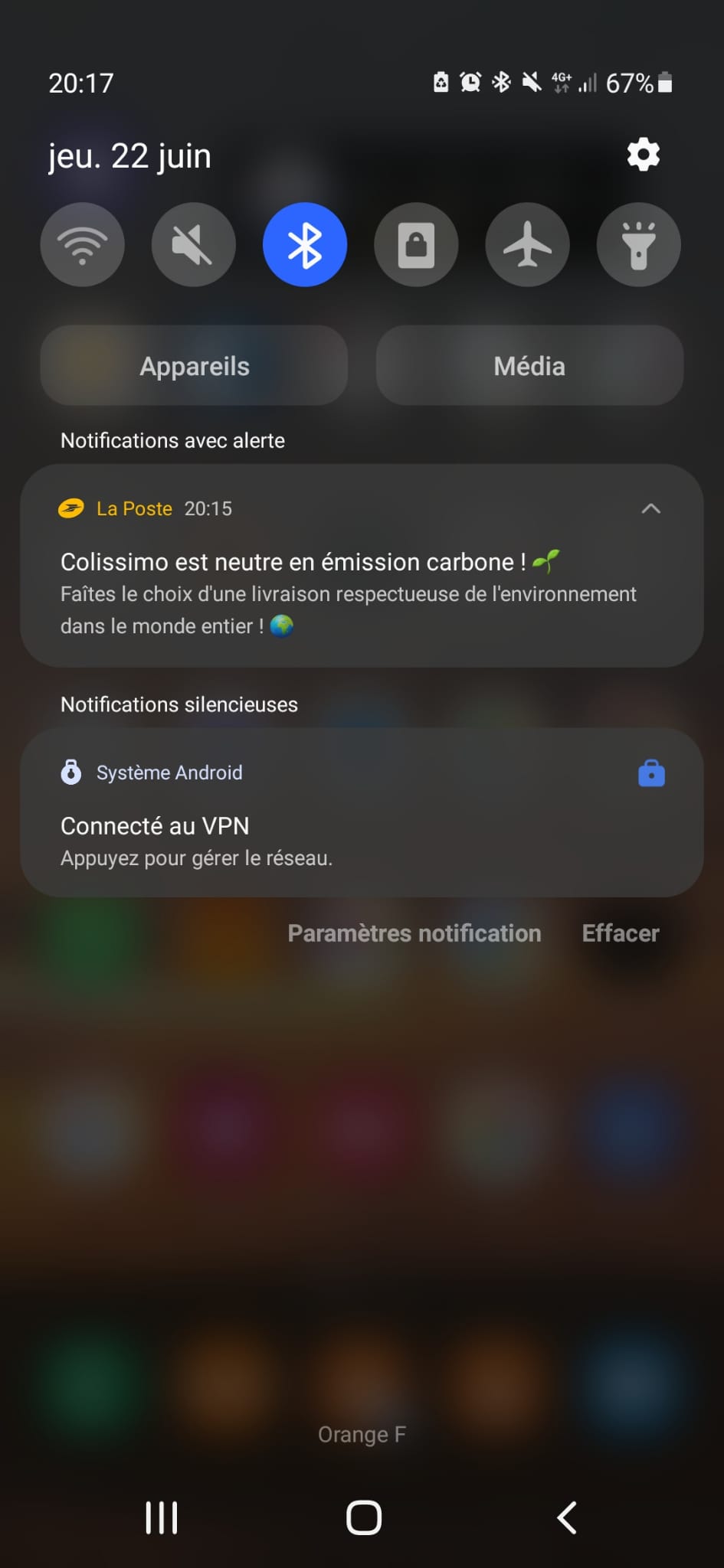Toggle the sound mute quick setting
The width and height of the screenshot is (724, 1568).
click(194, 245)
